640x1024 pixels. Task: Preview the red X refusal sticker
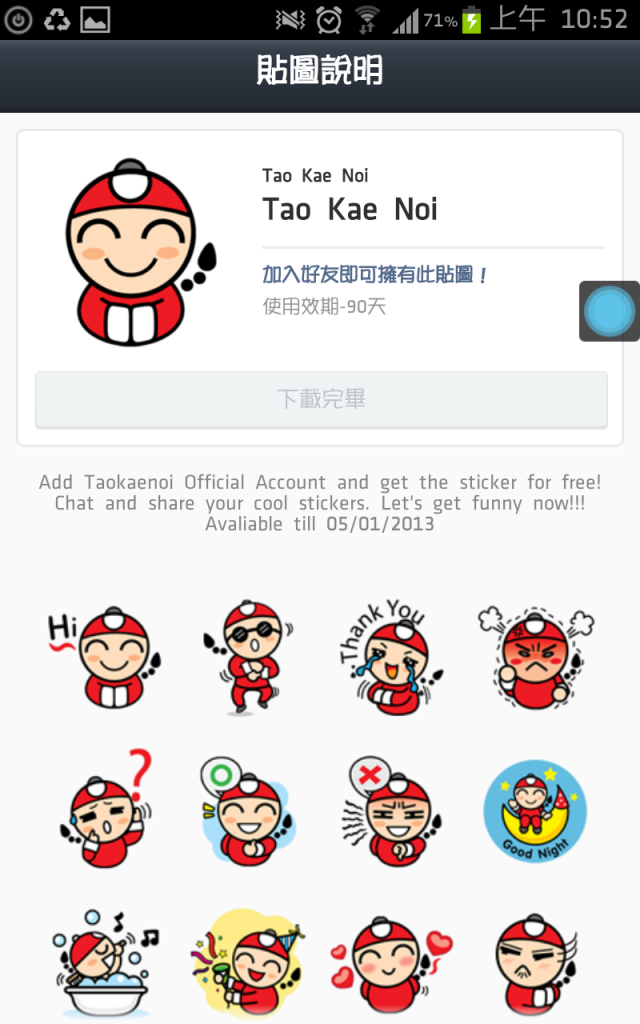[x=391, y=808]
